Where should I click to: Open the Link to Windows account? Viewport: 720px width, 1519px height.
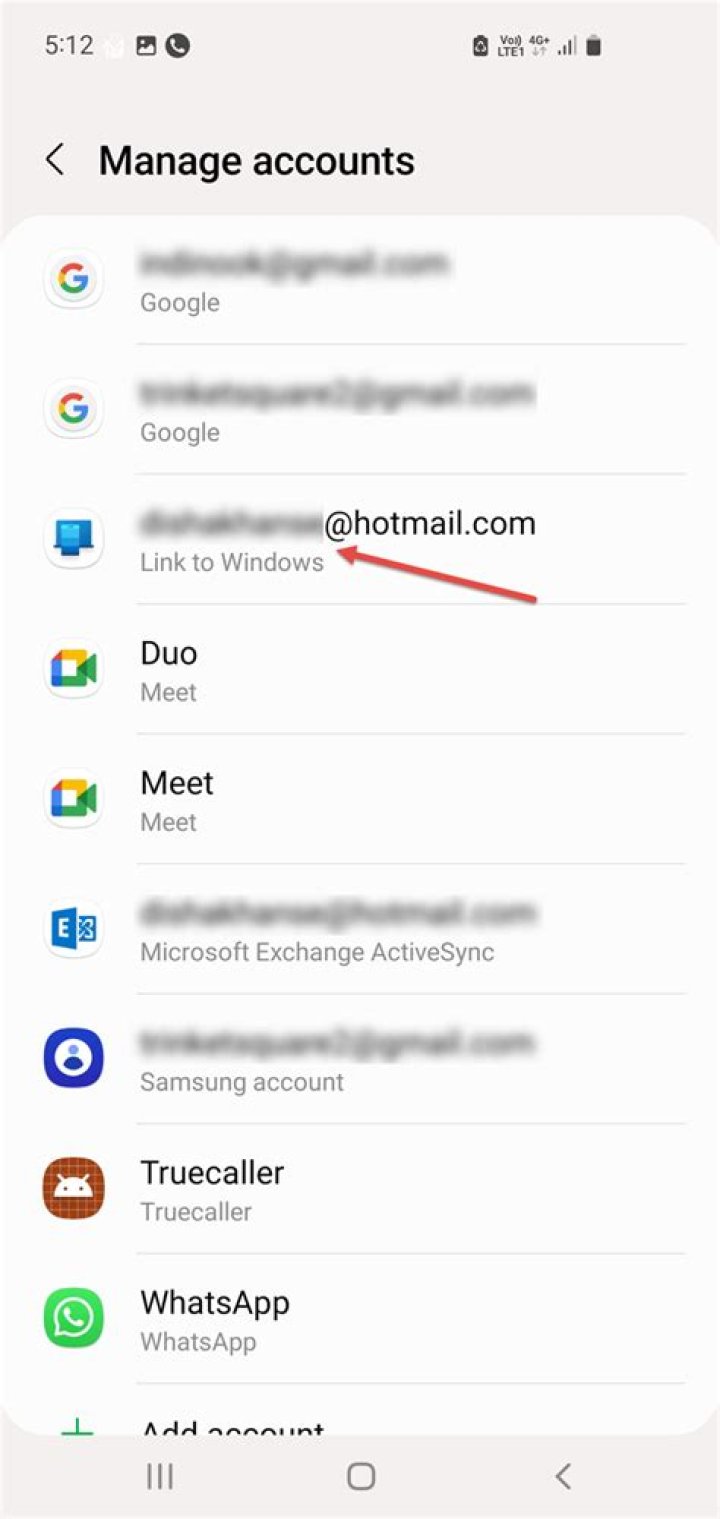pyautogui.click(x=360, y=540)
